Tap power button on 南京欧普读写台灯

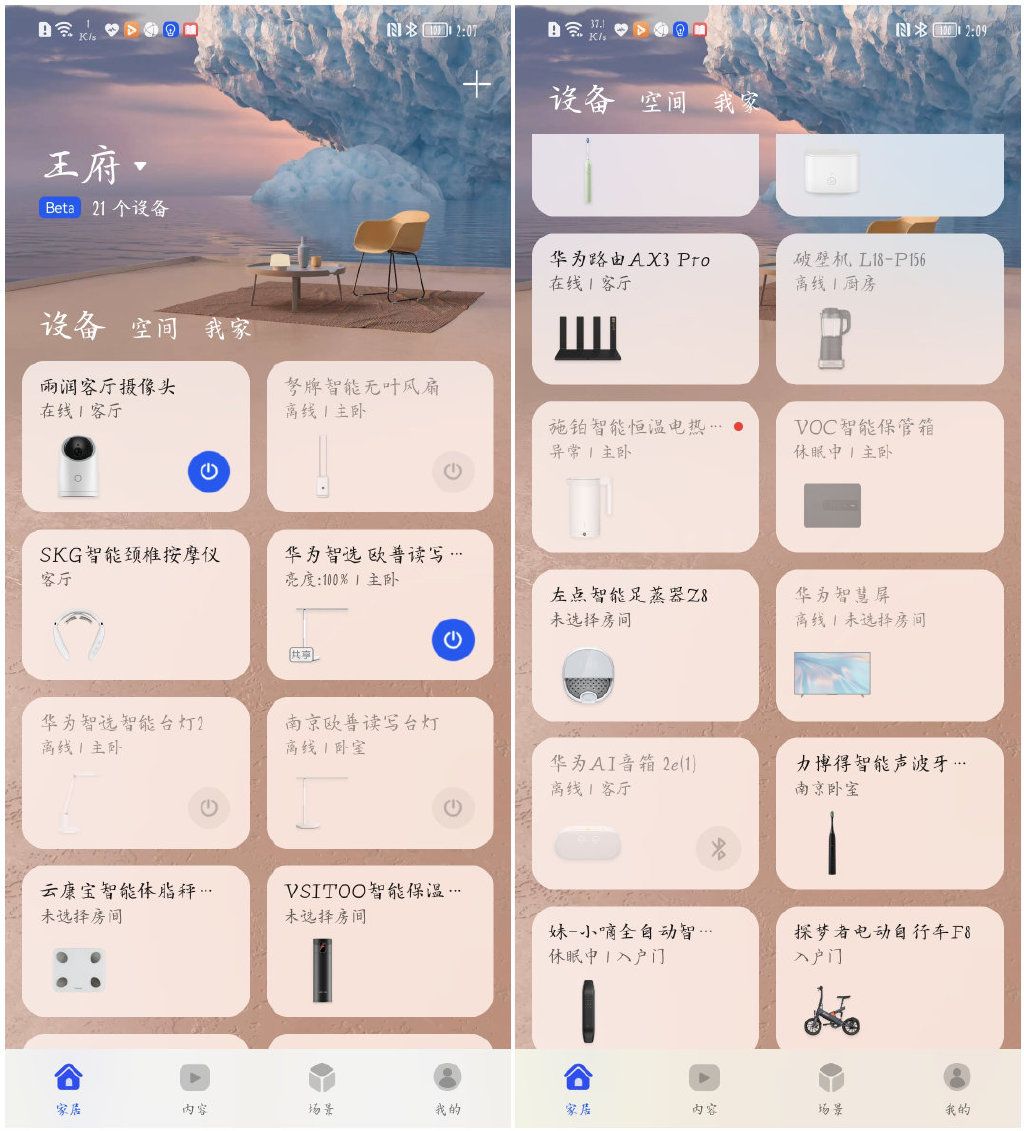coord(453,808)
